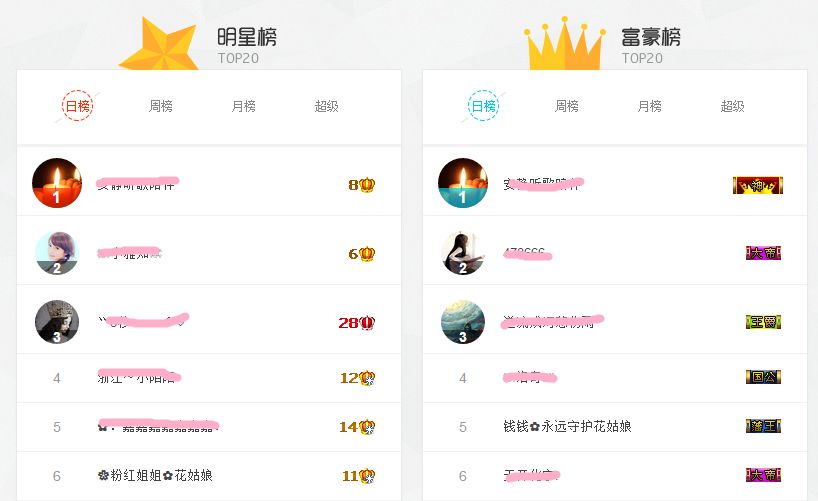Screen dimensions: 818x501
Task: Open rank 1 user in 富豪榜
Action: [x=462, y=183]
